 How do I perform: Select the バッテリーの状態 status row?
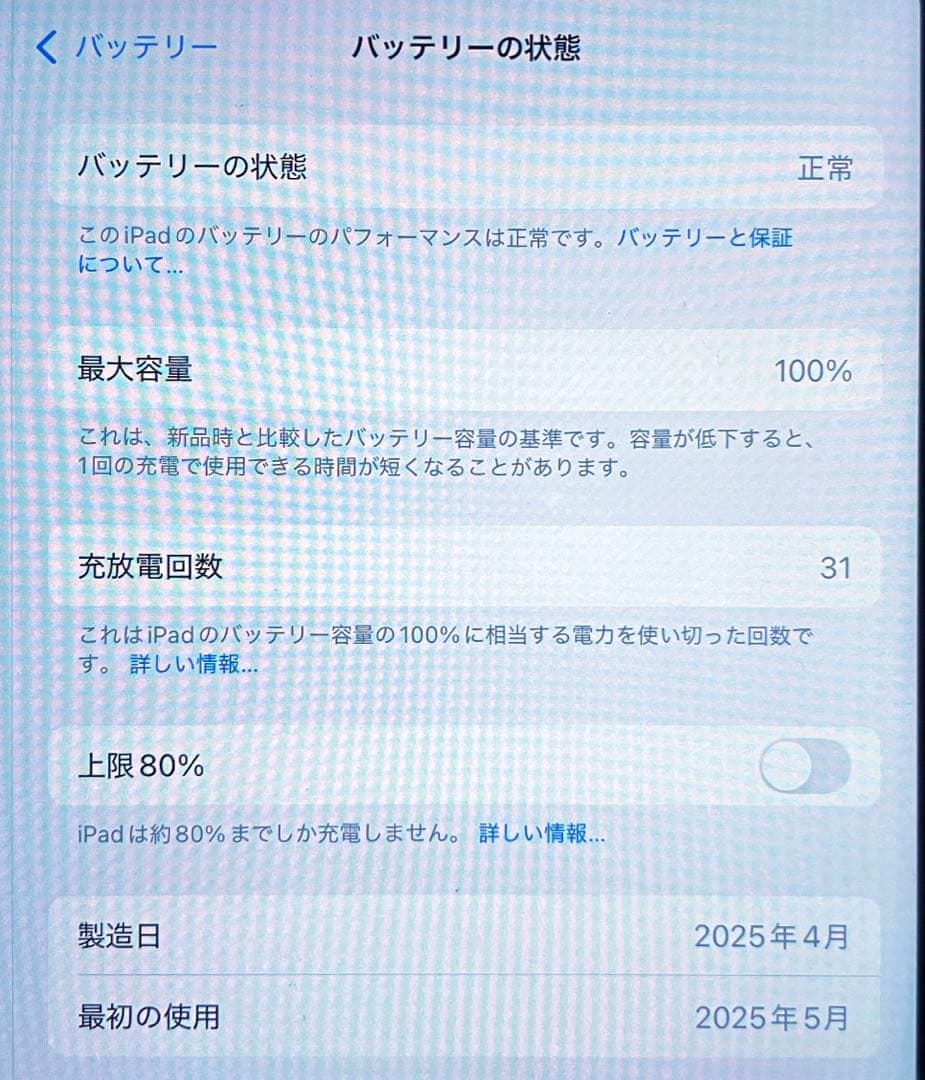460,170
